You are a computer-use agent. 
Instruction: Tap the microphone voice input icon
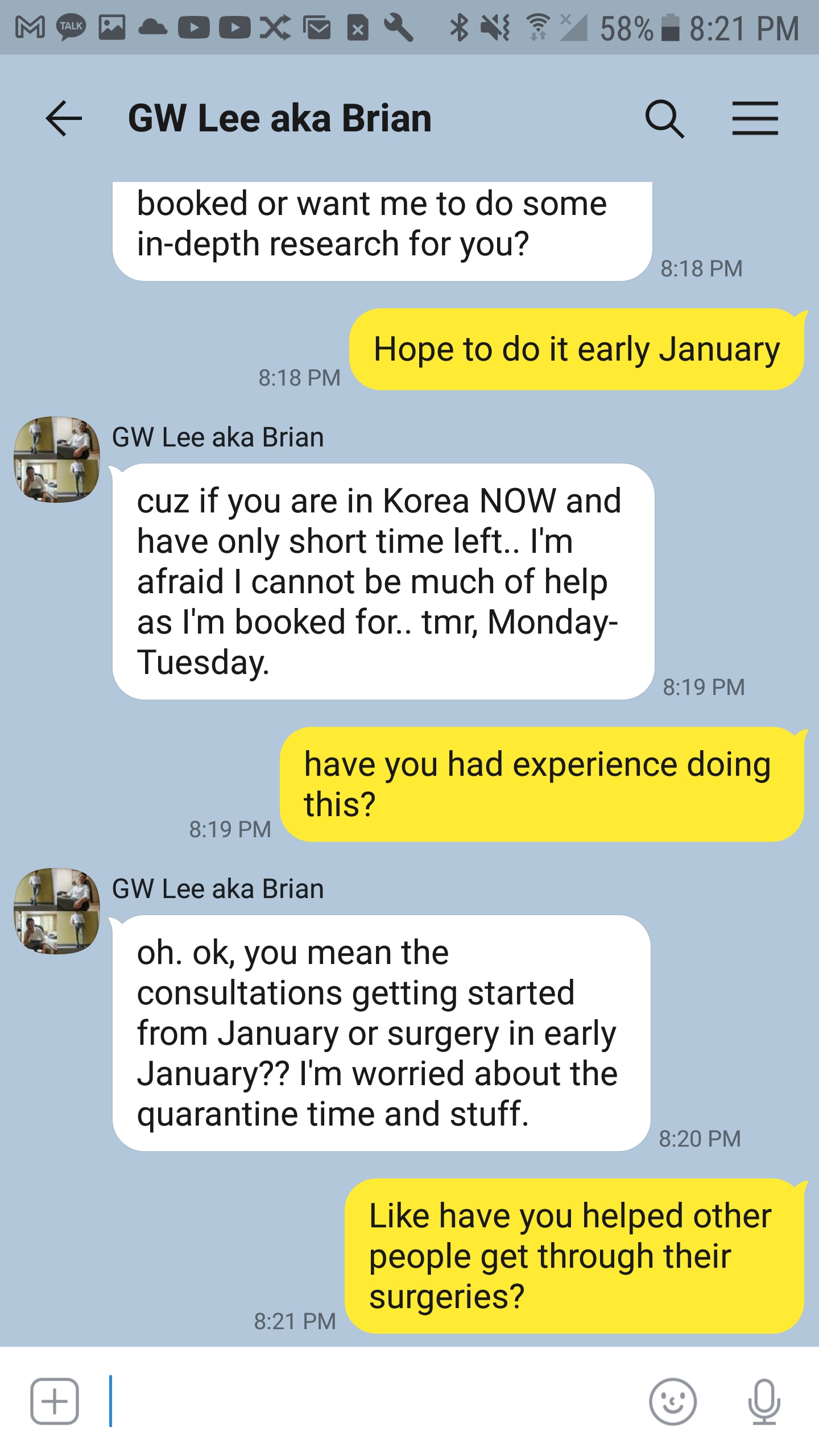[x=764, y=1401]
